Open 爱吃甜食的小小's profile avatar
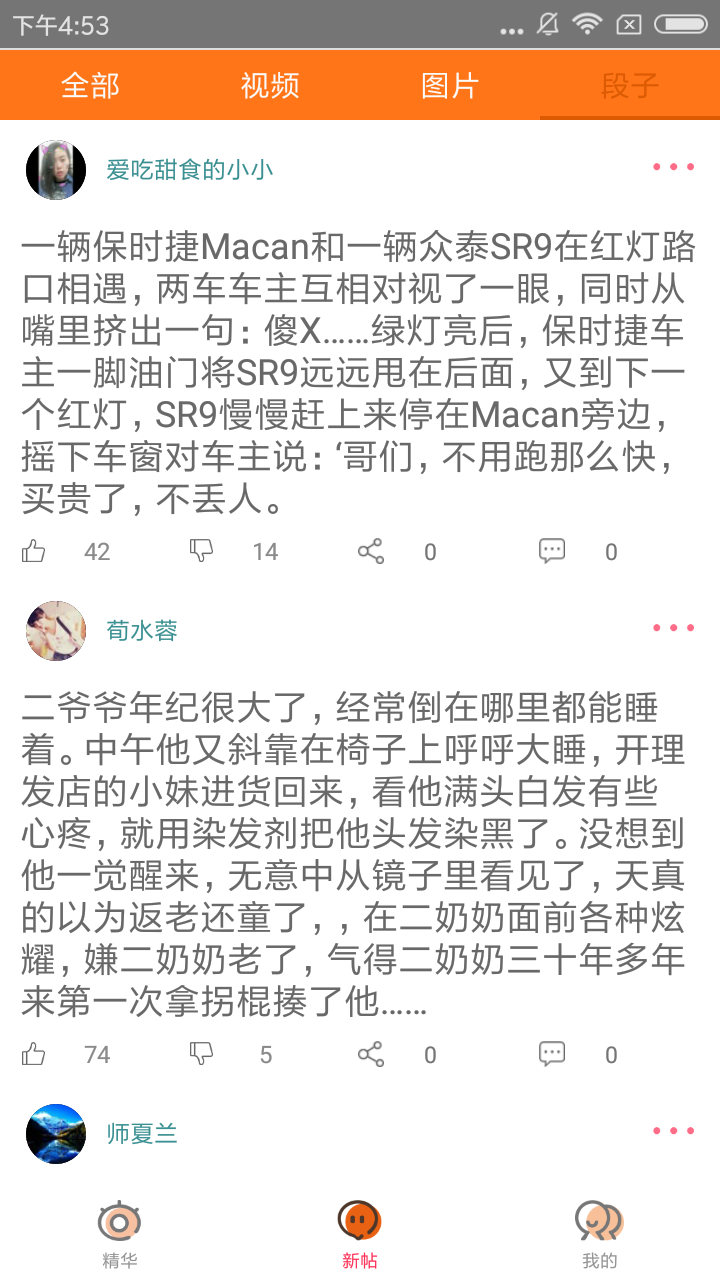Image resolution: width=720 pixels, height=1280 pixels. click(56, 170)
